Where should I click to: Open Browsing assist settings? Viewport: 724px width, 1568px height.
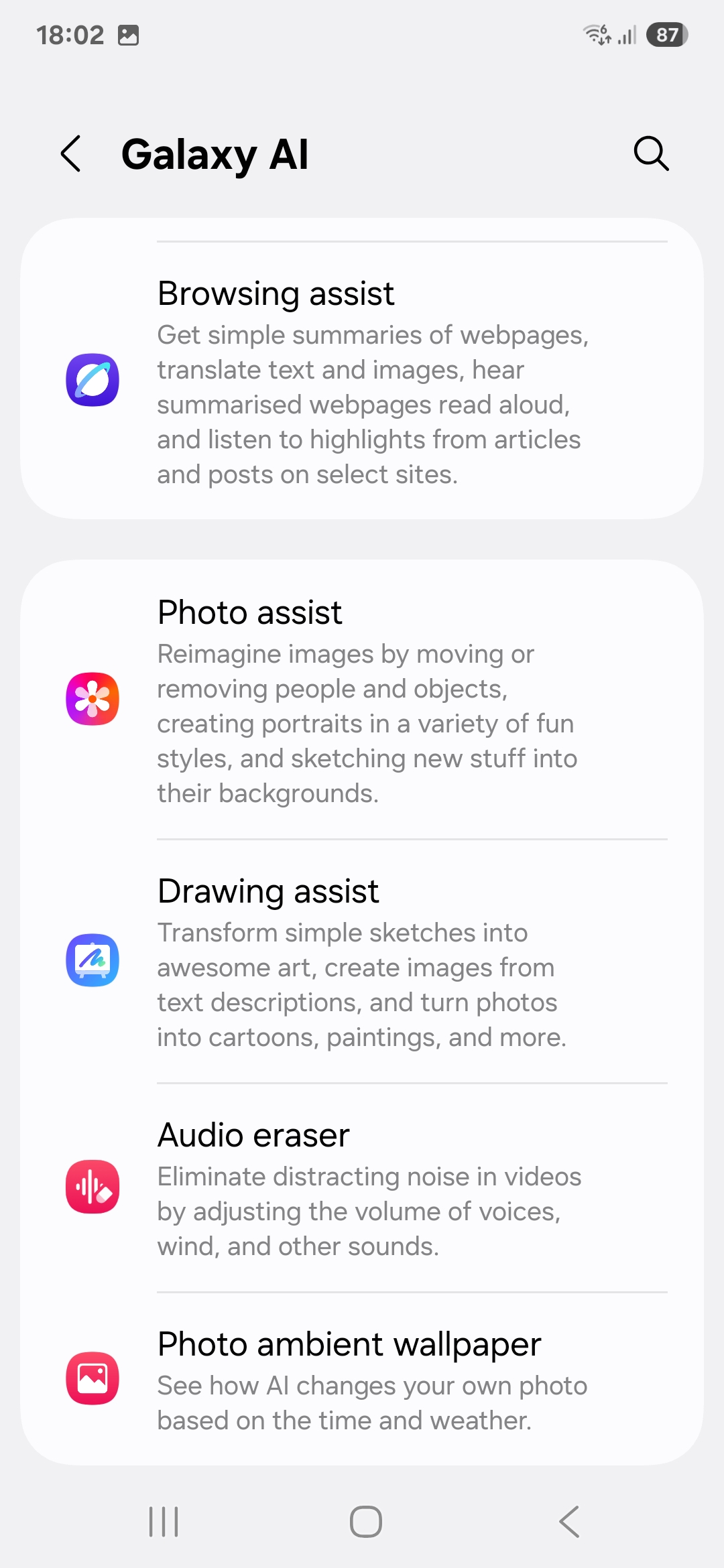[x=362, y=381]
